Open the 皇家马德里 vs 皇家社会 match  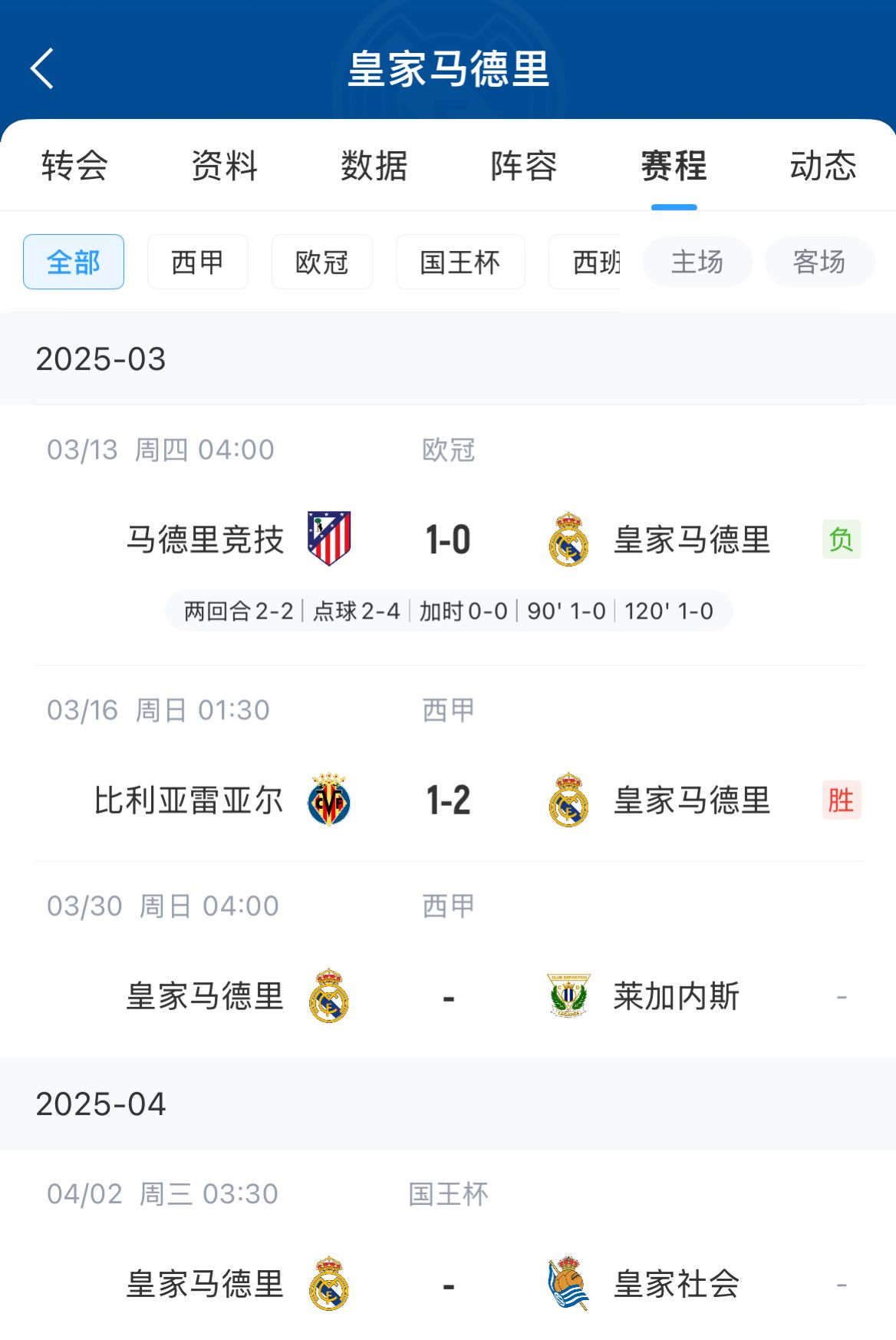pos(449,1284)
